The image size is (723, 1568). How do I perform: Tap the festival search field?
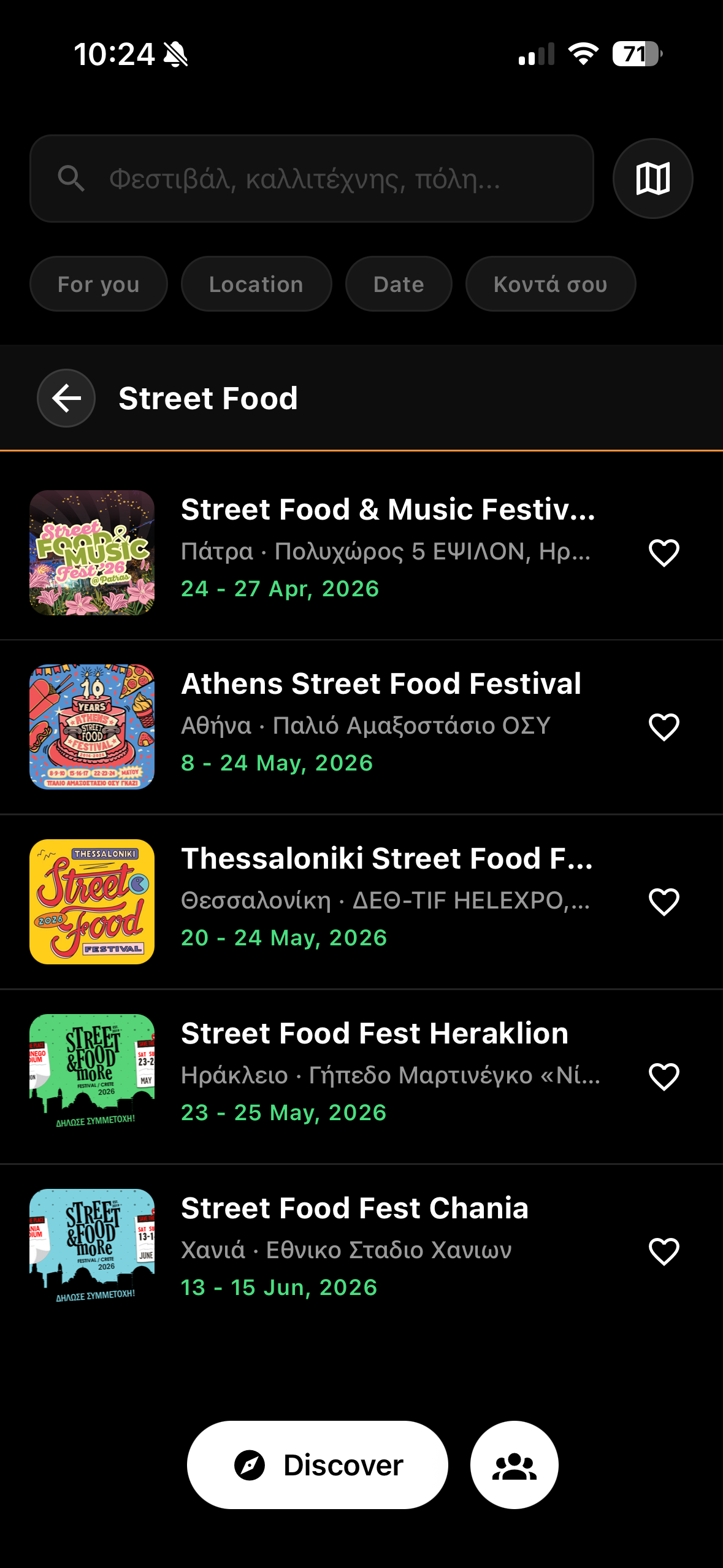tap(312, 179)
